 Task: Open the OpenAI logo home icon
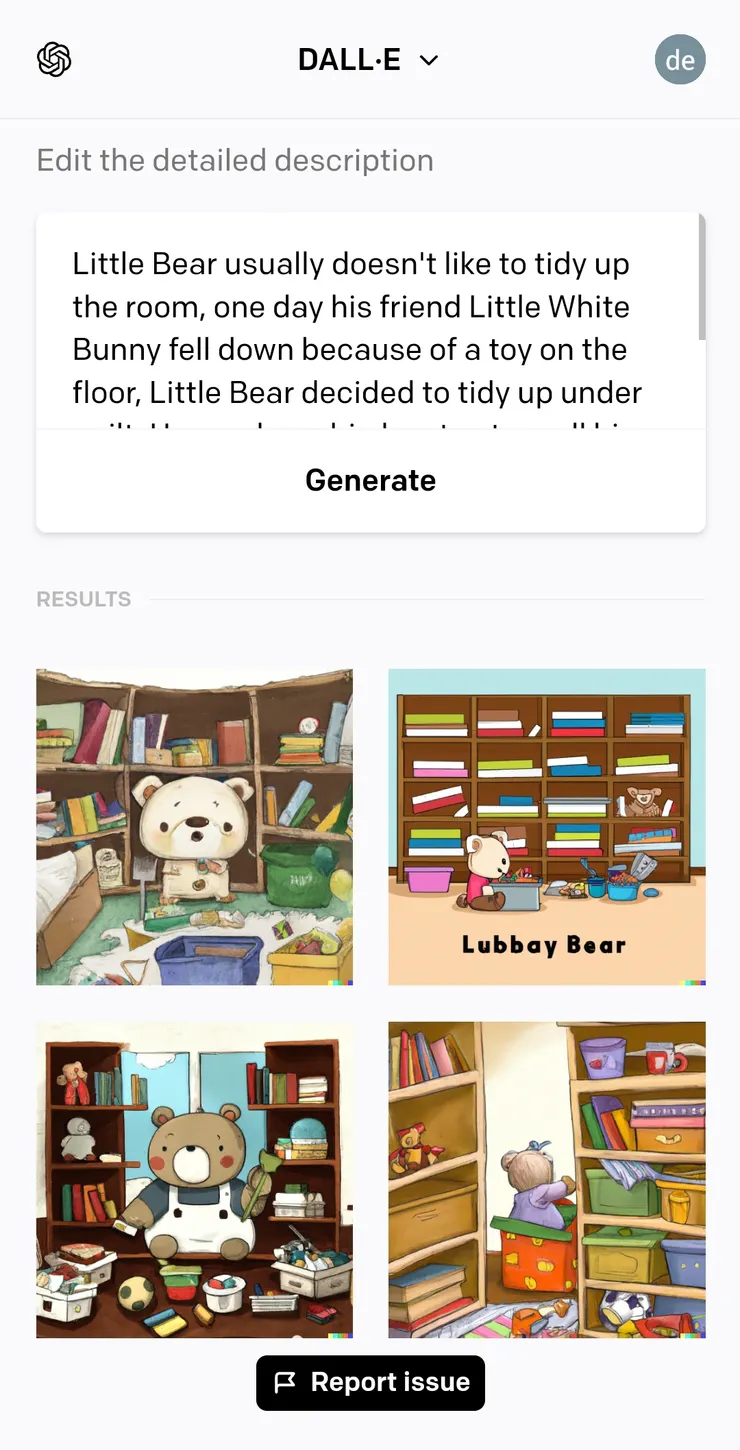point(54,60)
